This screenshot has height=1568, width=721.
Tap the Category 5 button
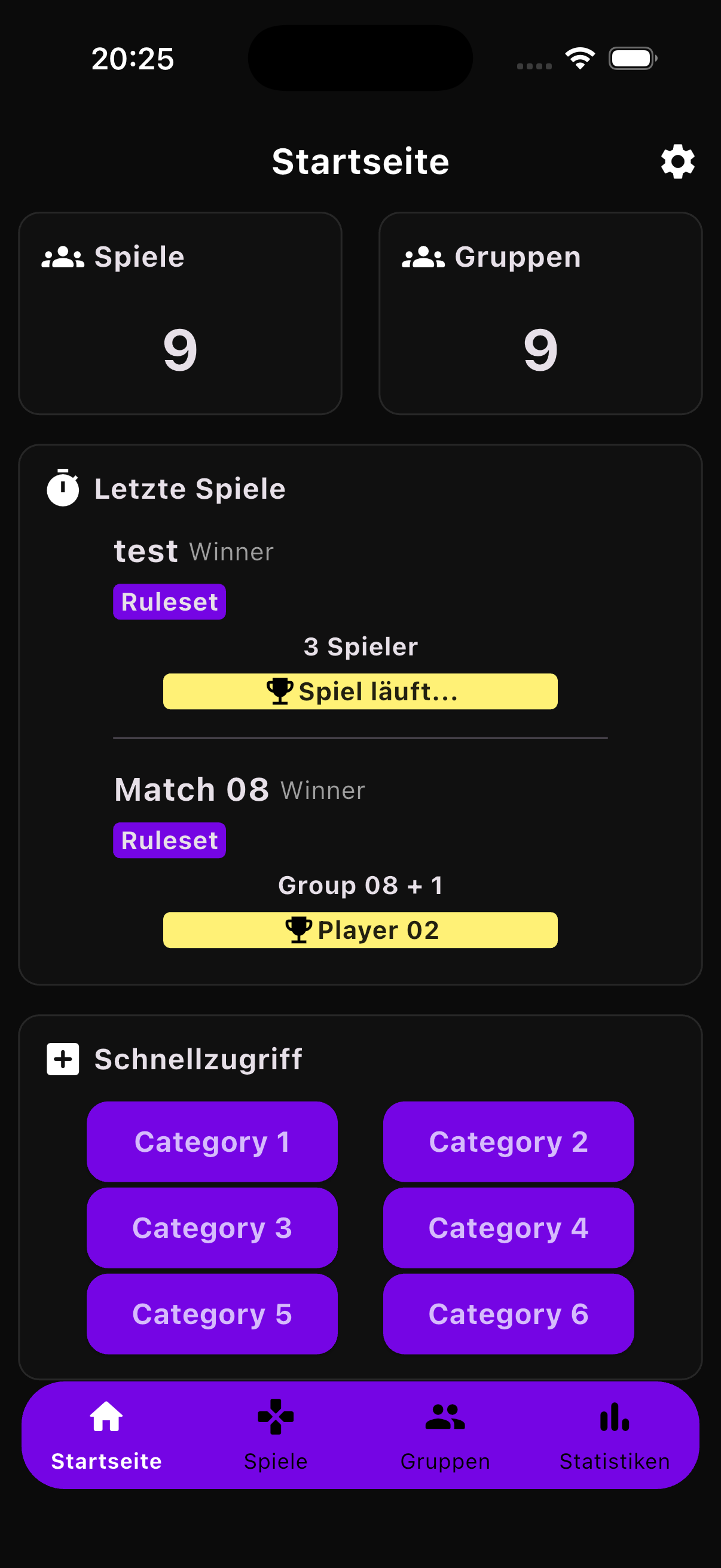coord(212,1314)
